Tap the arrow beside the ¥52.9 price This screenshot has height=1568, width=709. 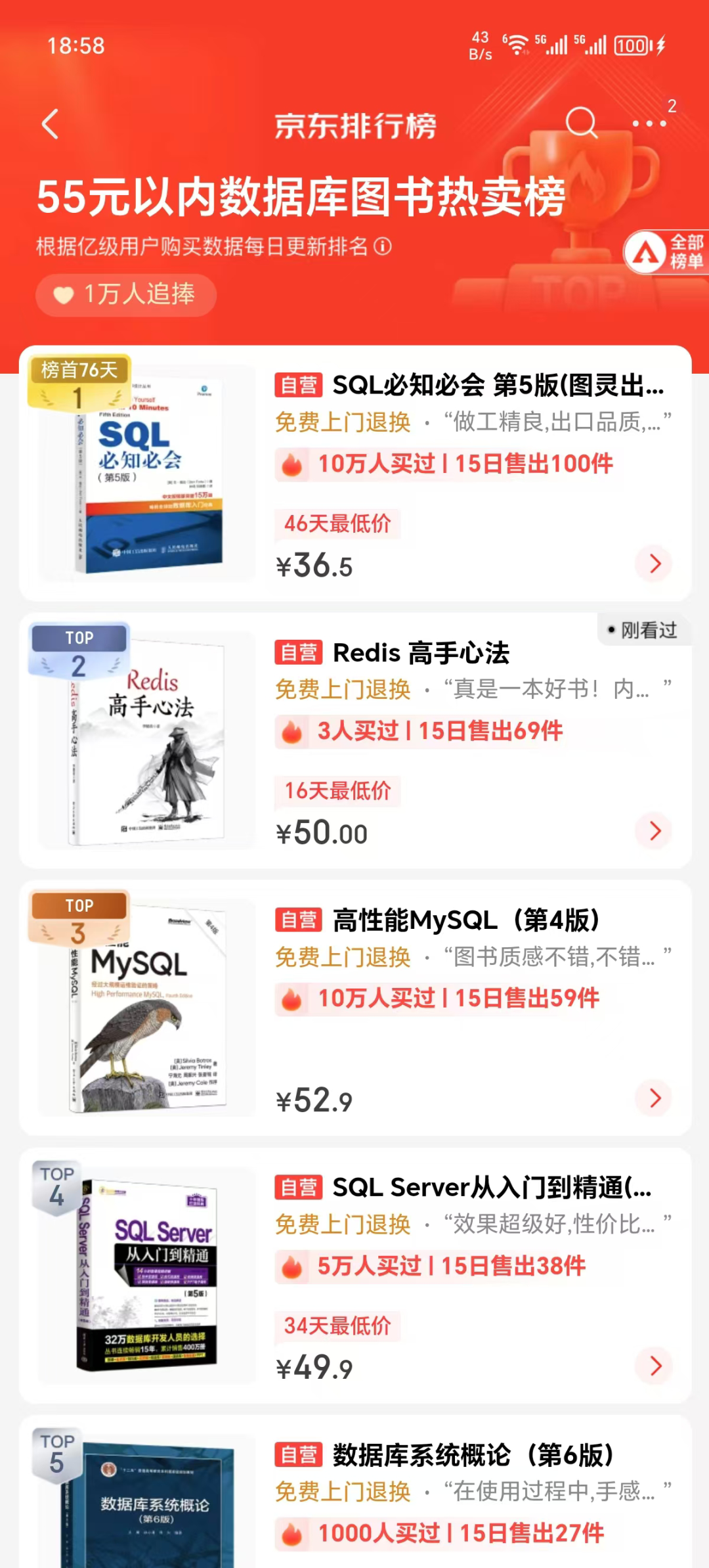click(655, 1098)
